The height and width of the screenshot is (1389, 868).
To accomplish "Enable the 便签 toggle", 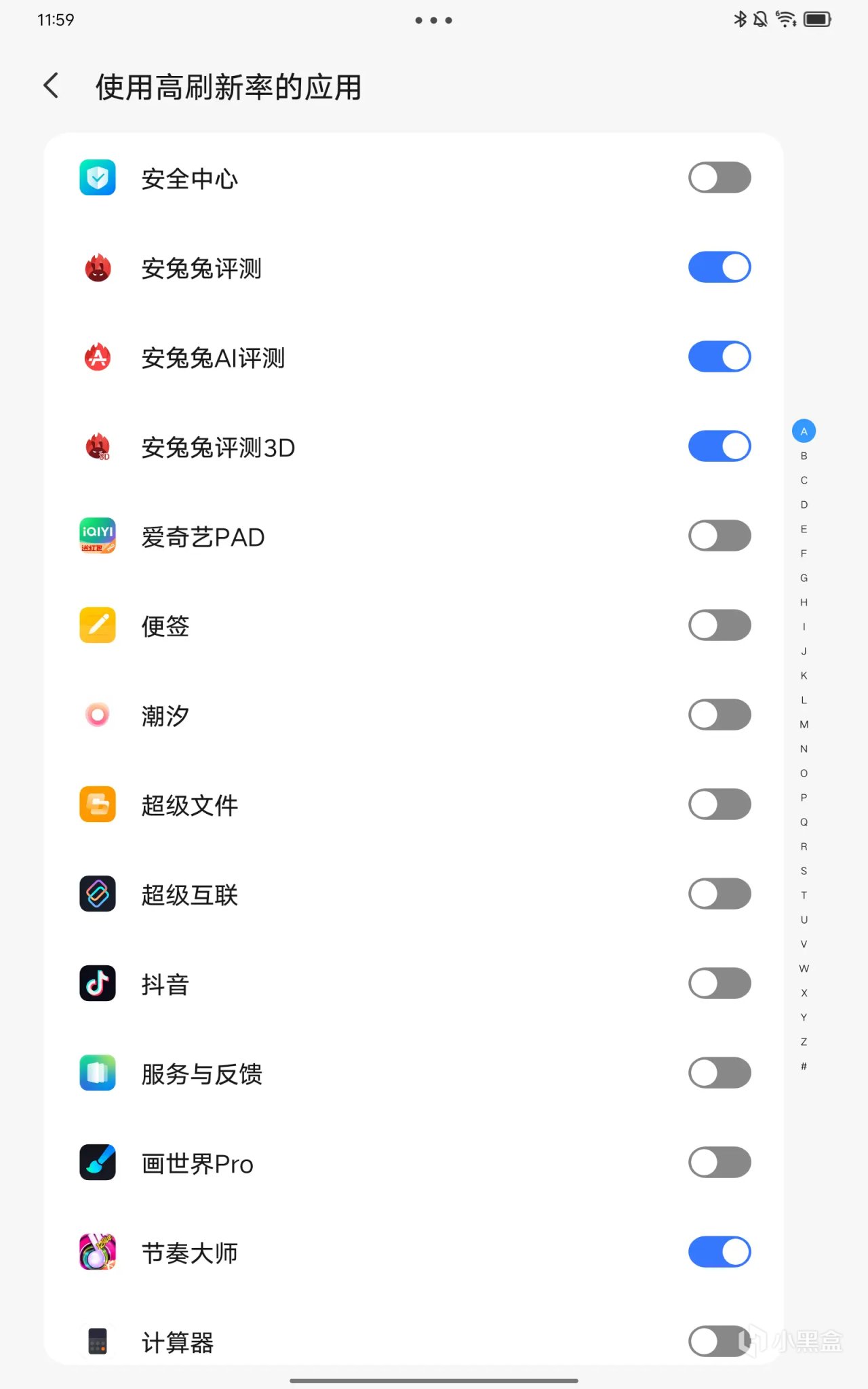I will pos(719,625).
